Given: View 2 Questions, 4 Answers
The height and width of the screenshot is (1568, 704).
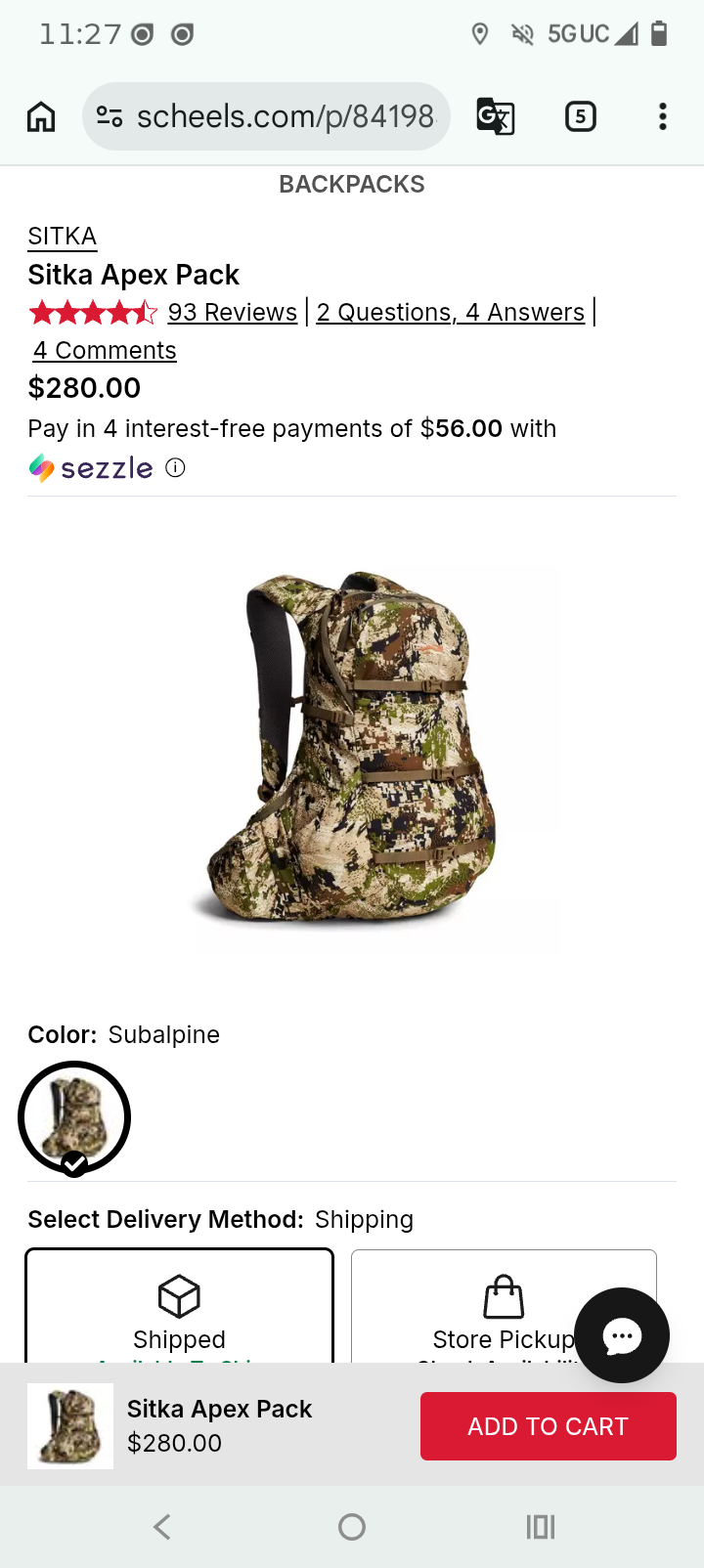Looking at the screenshot, I should click(450, 312).
